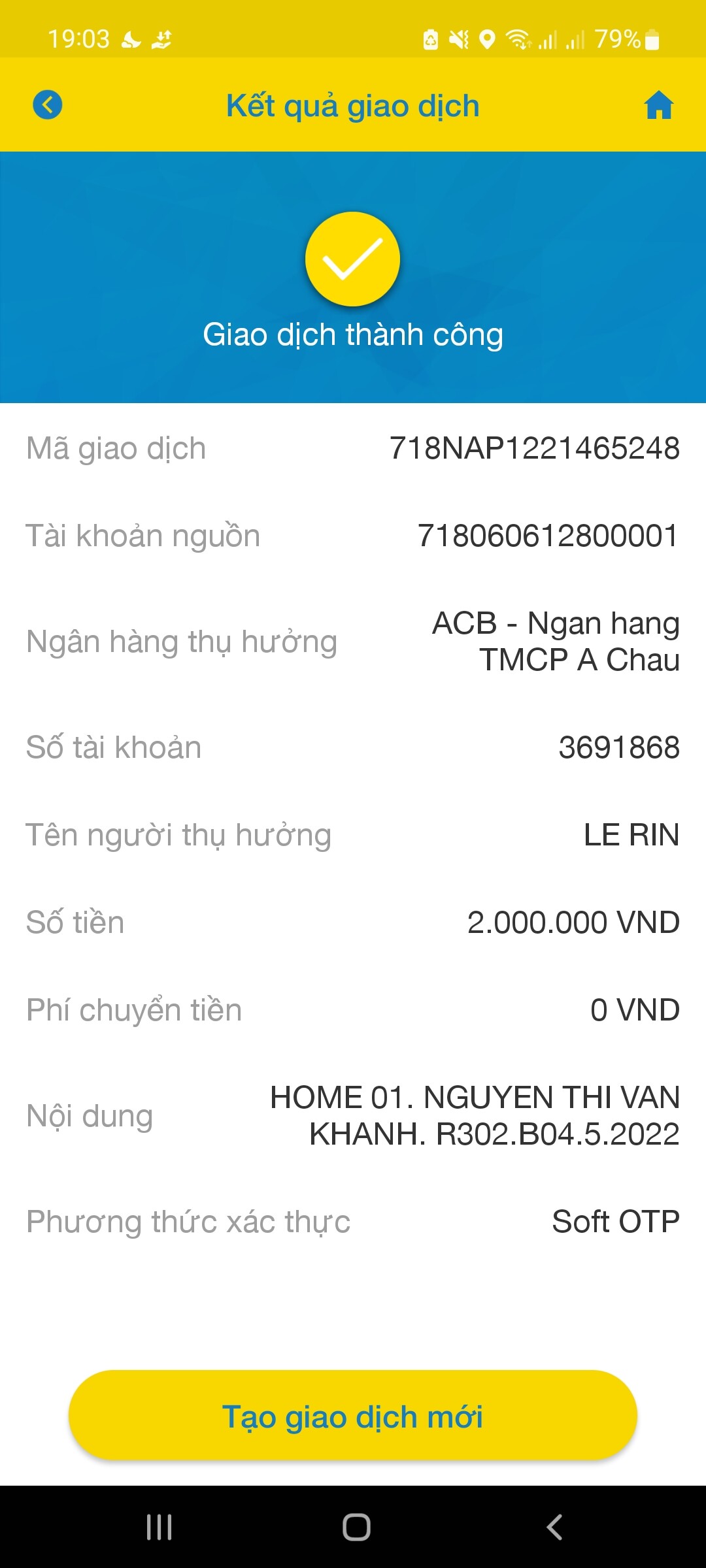Open the home icon in header
Viewport: 706px width, 1568px height.
[658, 105]
